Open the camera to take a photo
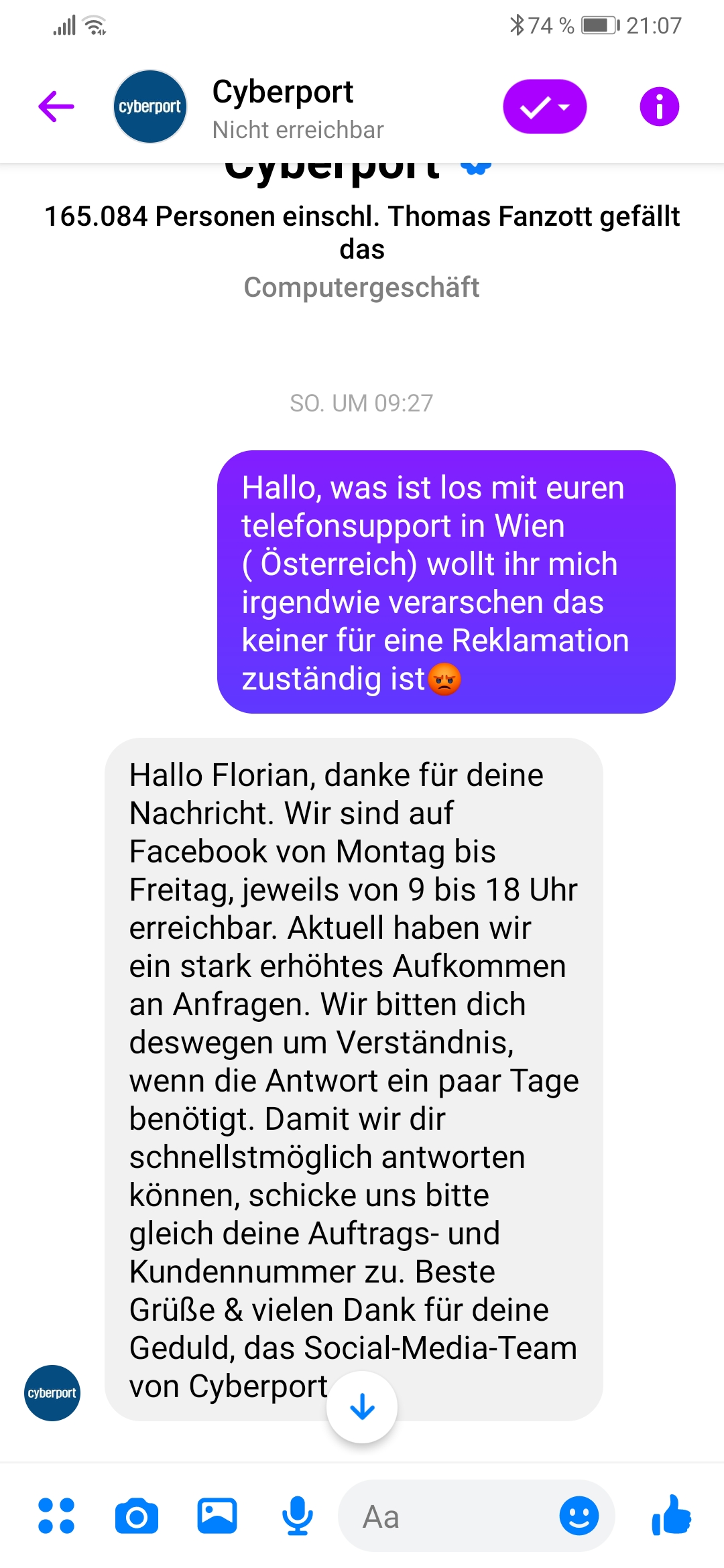724x1568 pixels. point(137,1516)
